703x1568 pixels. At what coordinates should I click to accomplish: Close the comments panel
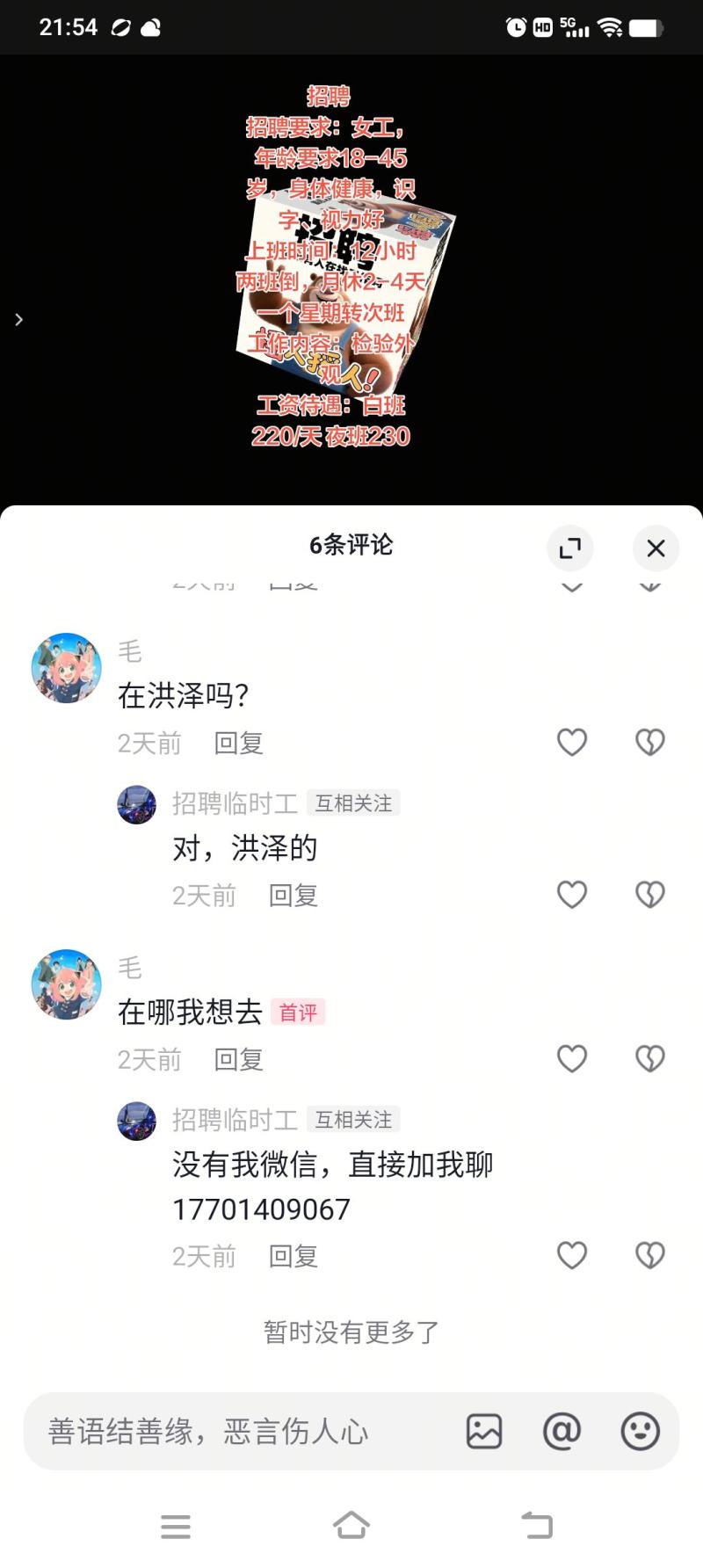(656, 548)
